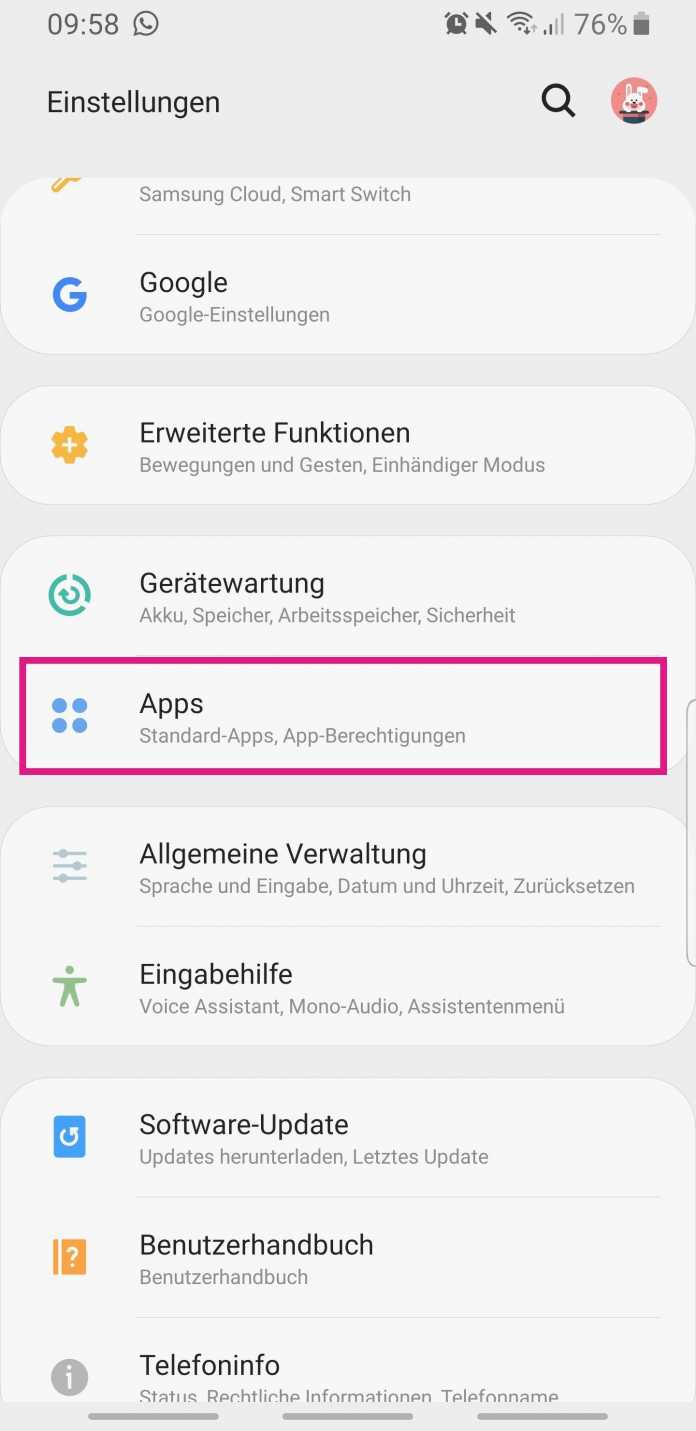Image resolution: width=696 pixels, height=1431 pixels.
Task: Search within Einstellungen
Action: [558, 101]
